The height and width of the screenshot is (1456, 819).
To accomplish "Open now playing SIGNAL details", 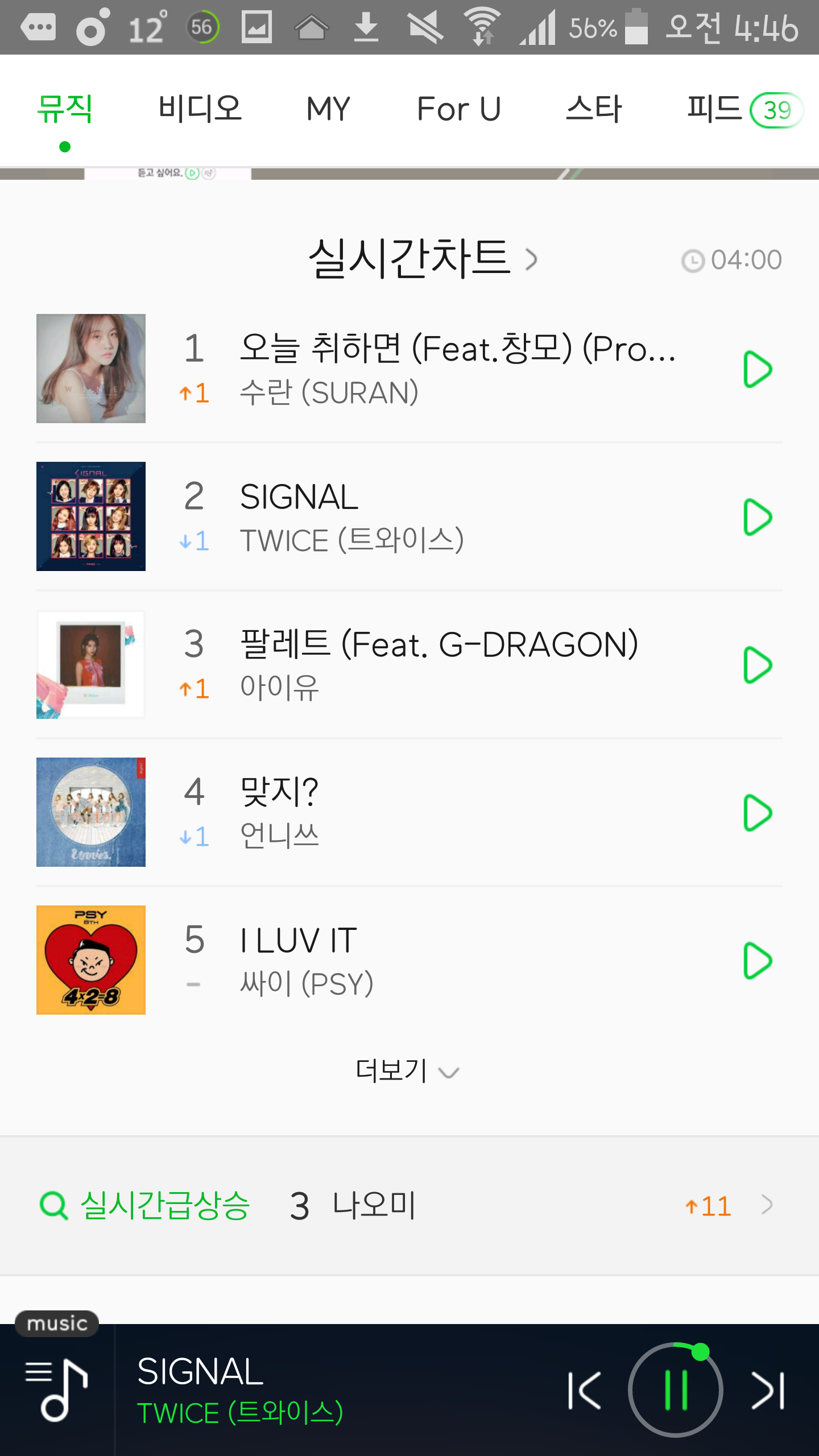I will tap(240, 1391).
